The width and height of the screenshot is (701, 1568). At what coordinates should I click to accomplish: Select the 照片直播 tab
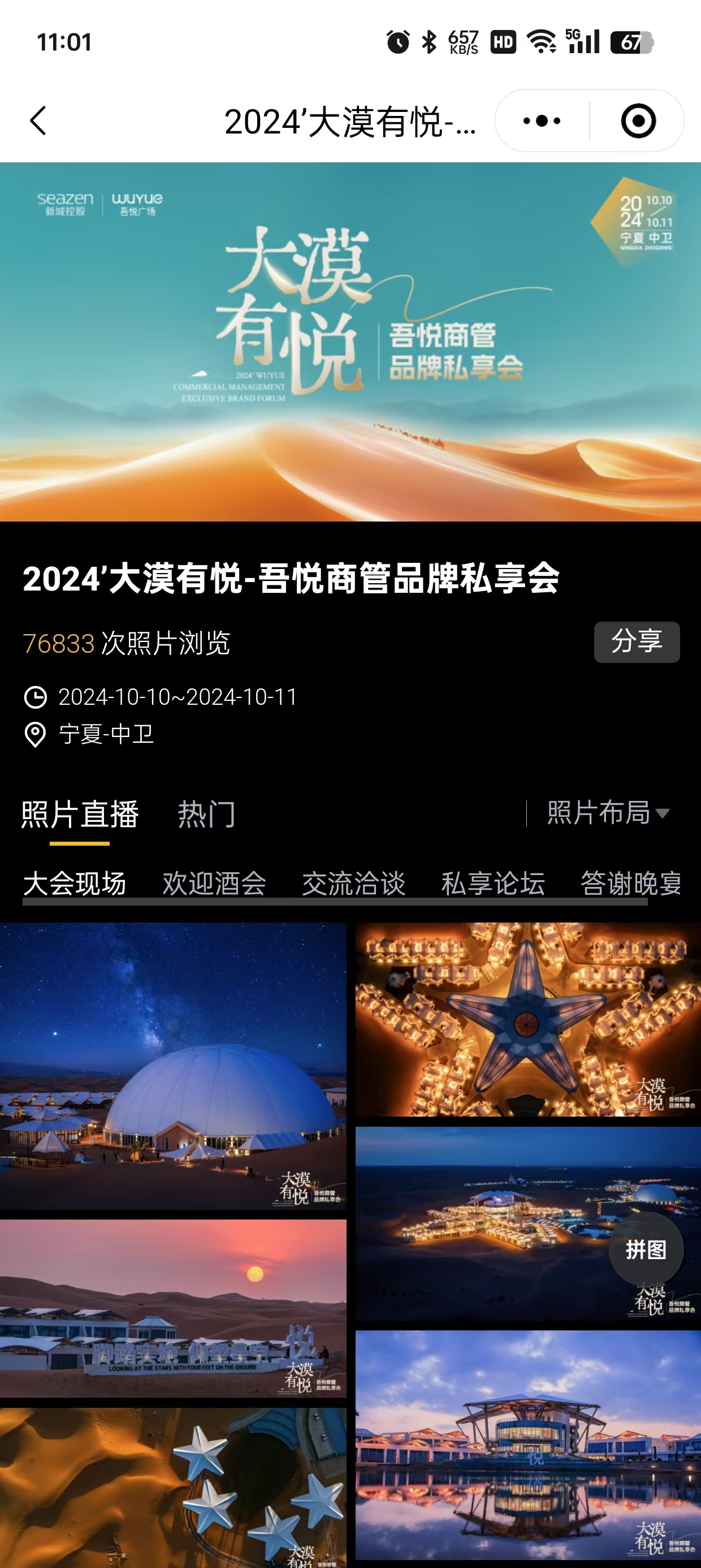80,814
